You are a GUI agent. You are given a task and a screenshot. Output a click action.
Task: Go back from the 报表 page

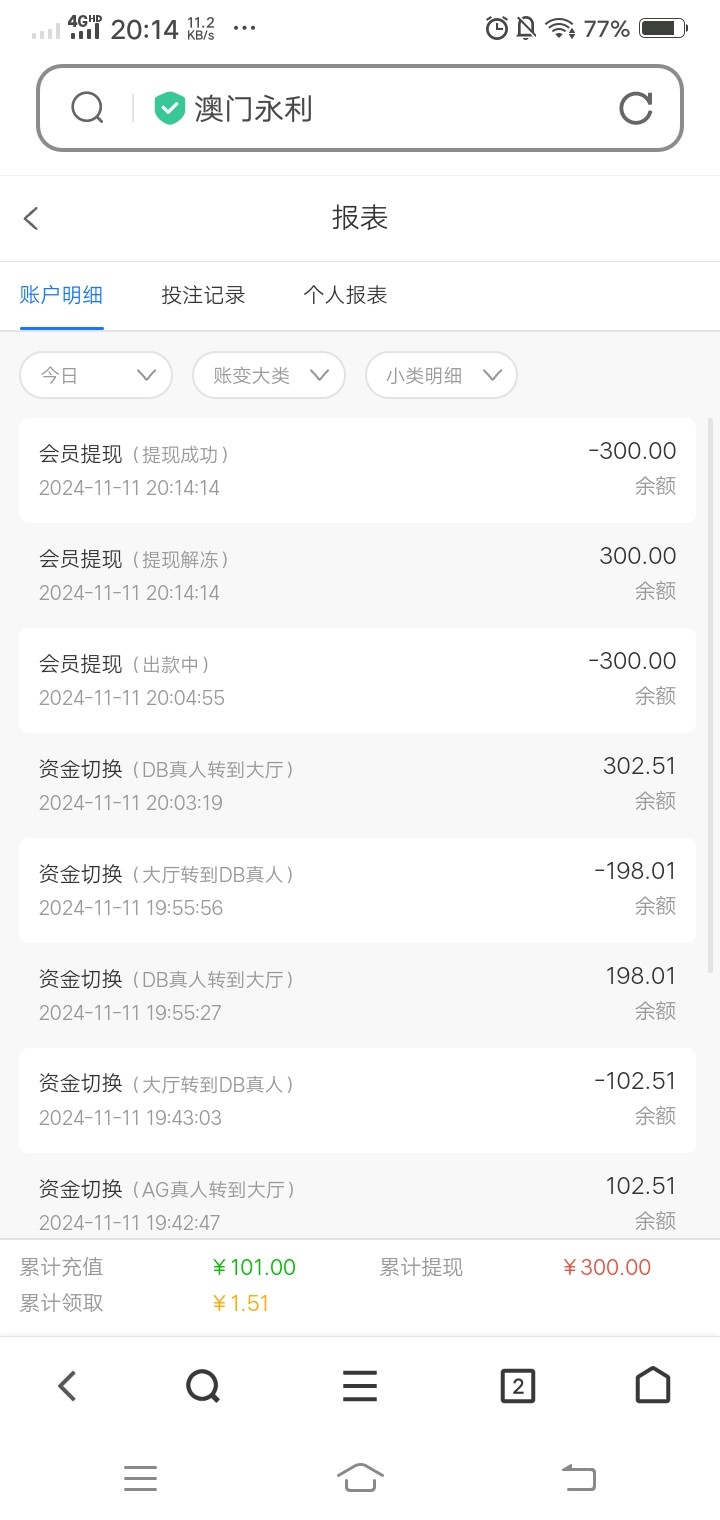32,219
